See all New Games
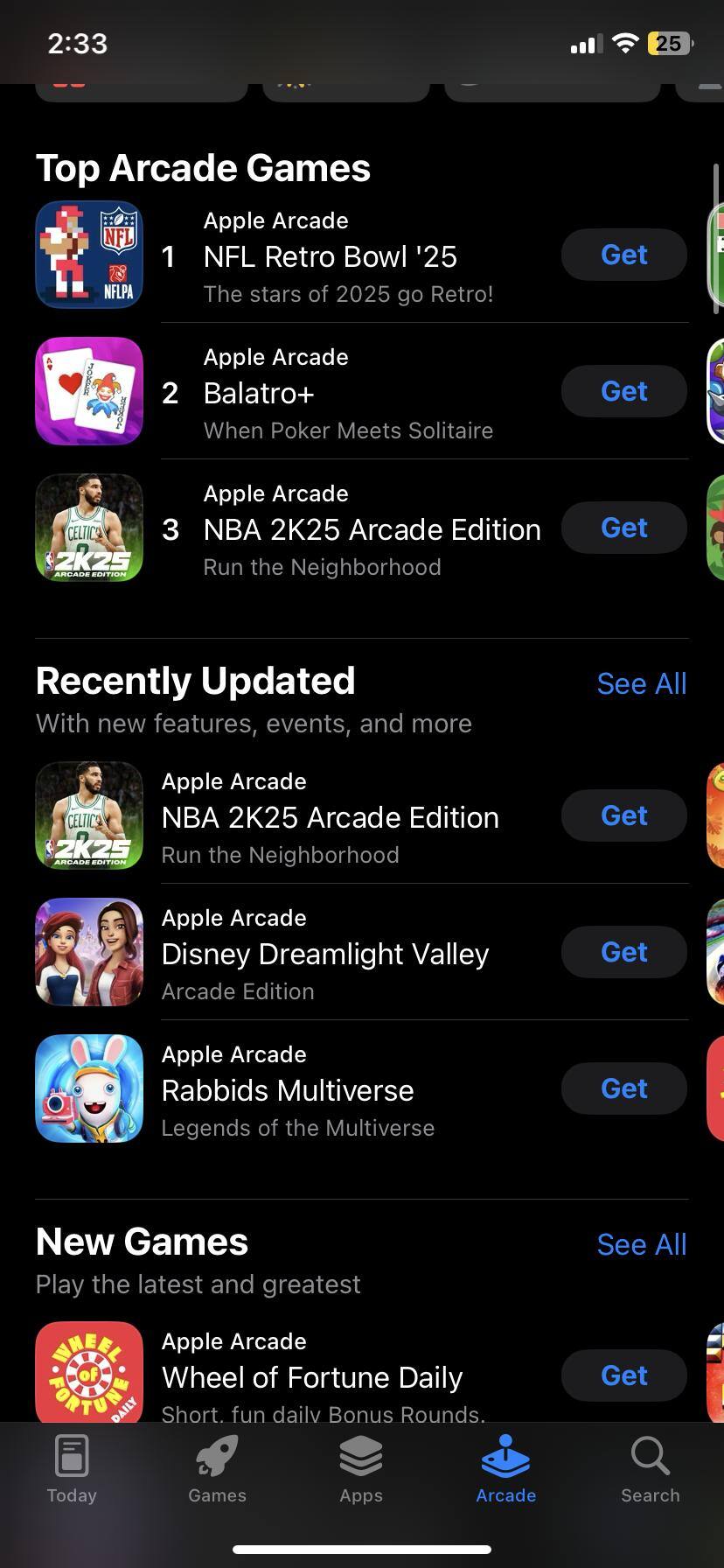The height and width of the screenshot is (1568, 724). point(641,1244)
